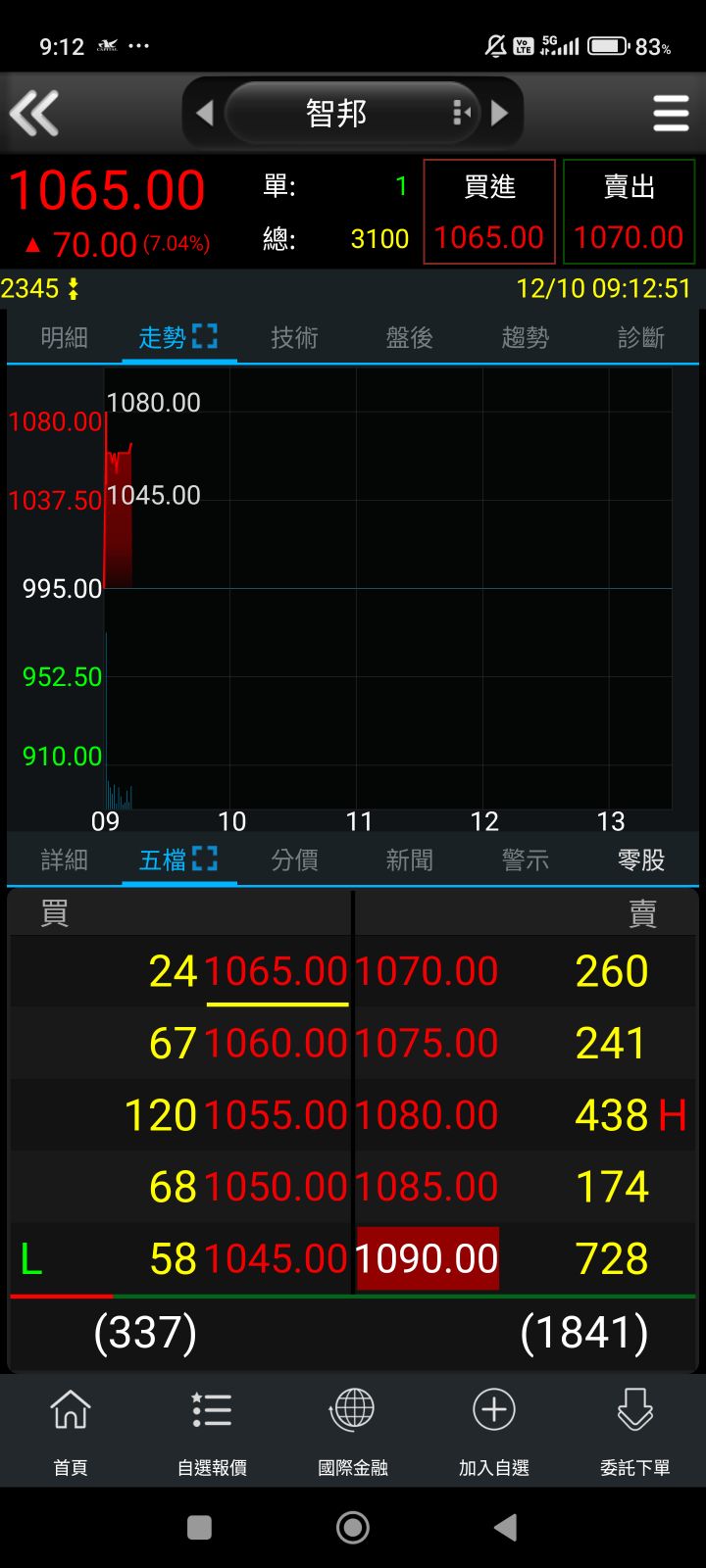Go to the 首頁 home page

(71, 1431)
